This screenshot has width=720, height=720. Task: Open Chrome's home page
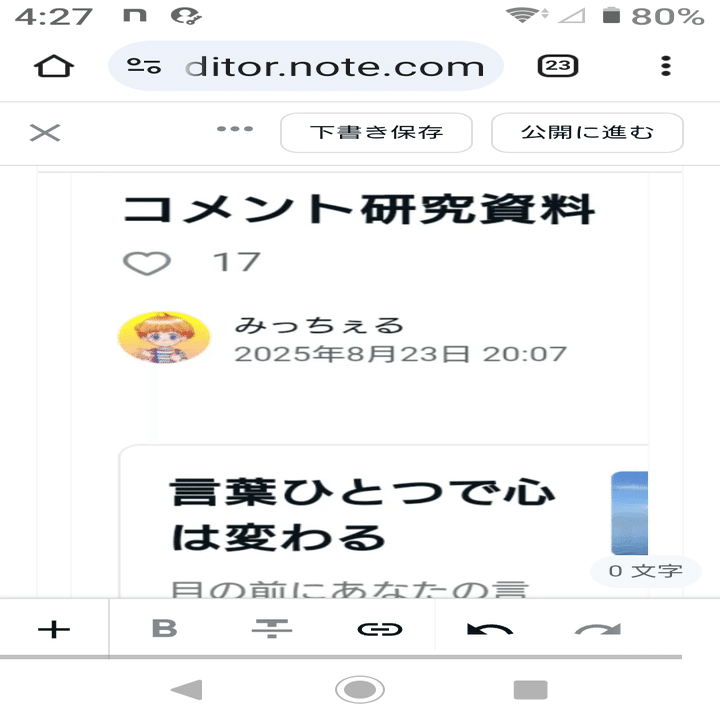(x=54, y=67)
